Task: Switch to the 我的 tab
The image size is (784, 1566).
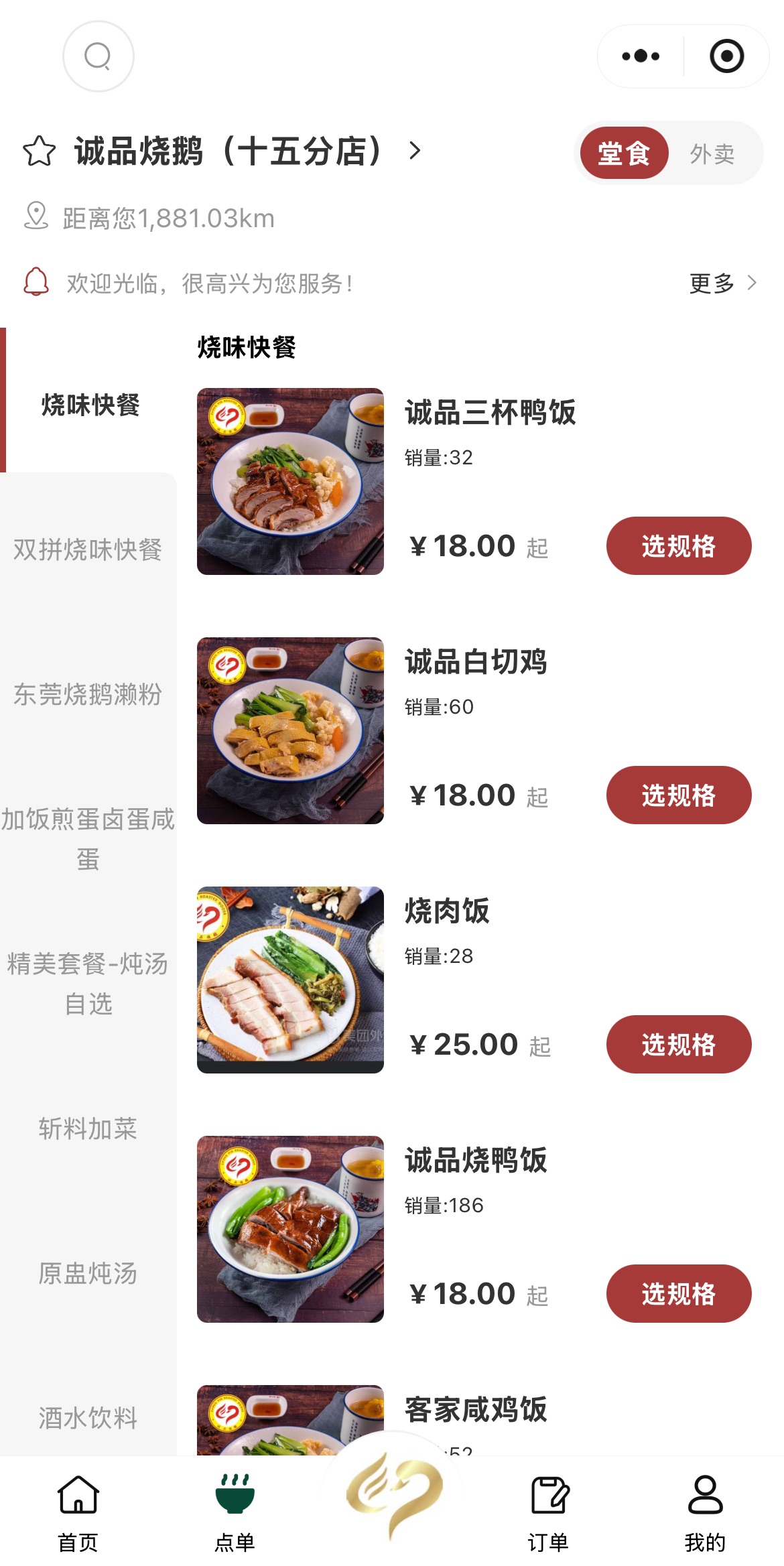Action: 705,1514
